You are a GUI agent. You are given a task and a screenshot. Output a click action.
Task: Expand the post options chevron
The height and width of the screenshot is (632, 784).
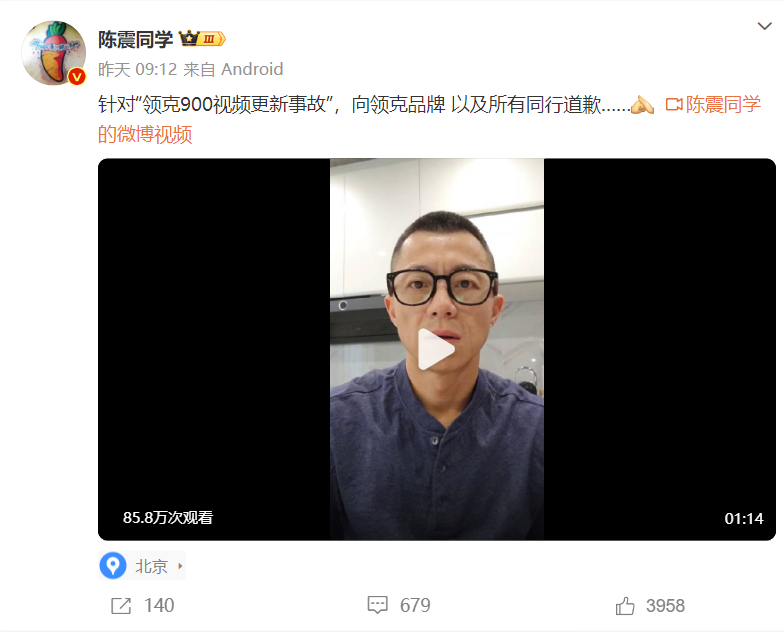(763, 27)
